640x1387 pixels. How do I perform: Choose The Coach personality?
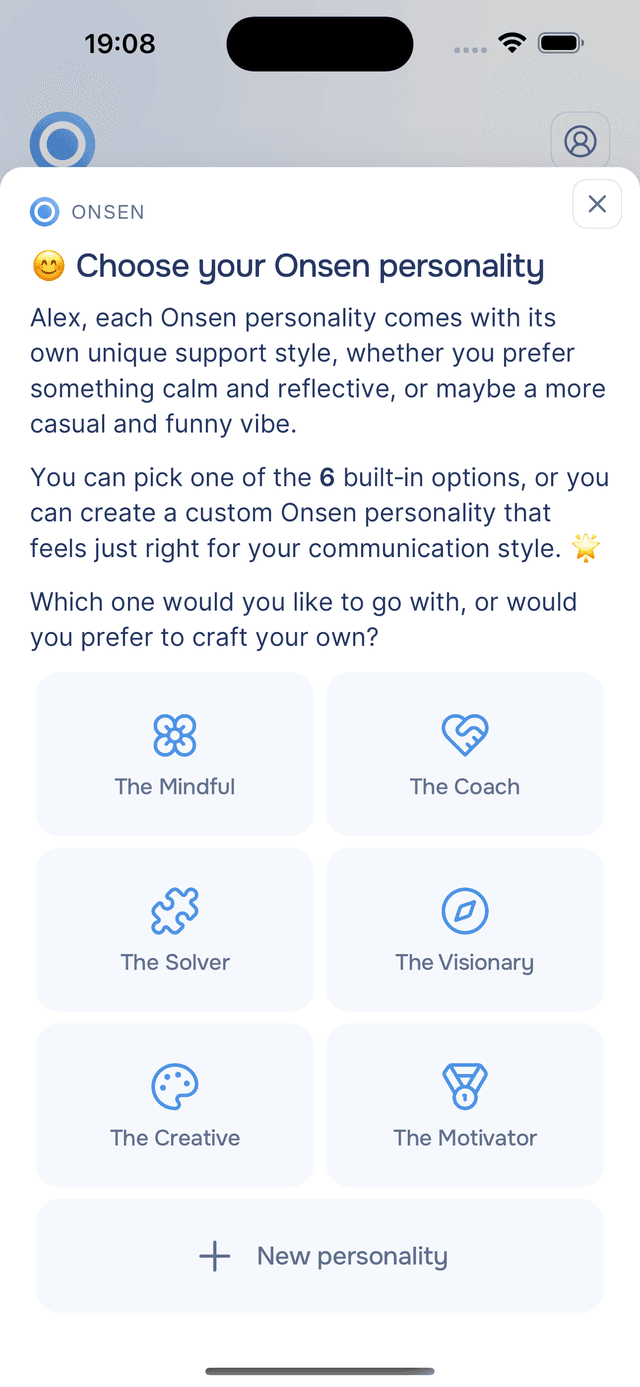coord(465,754)
